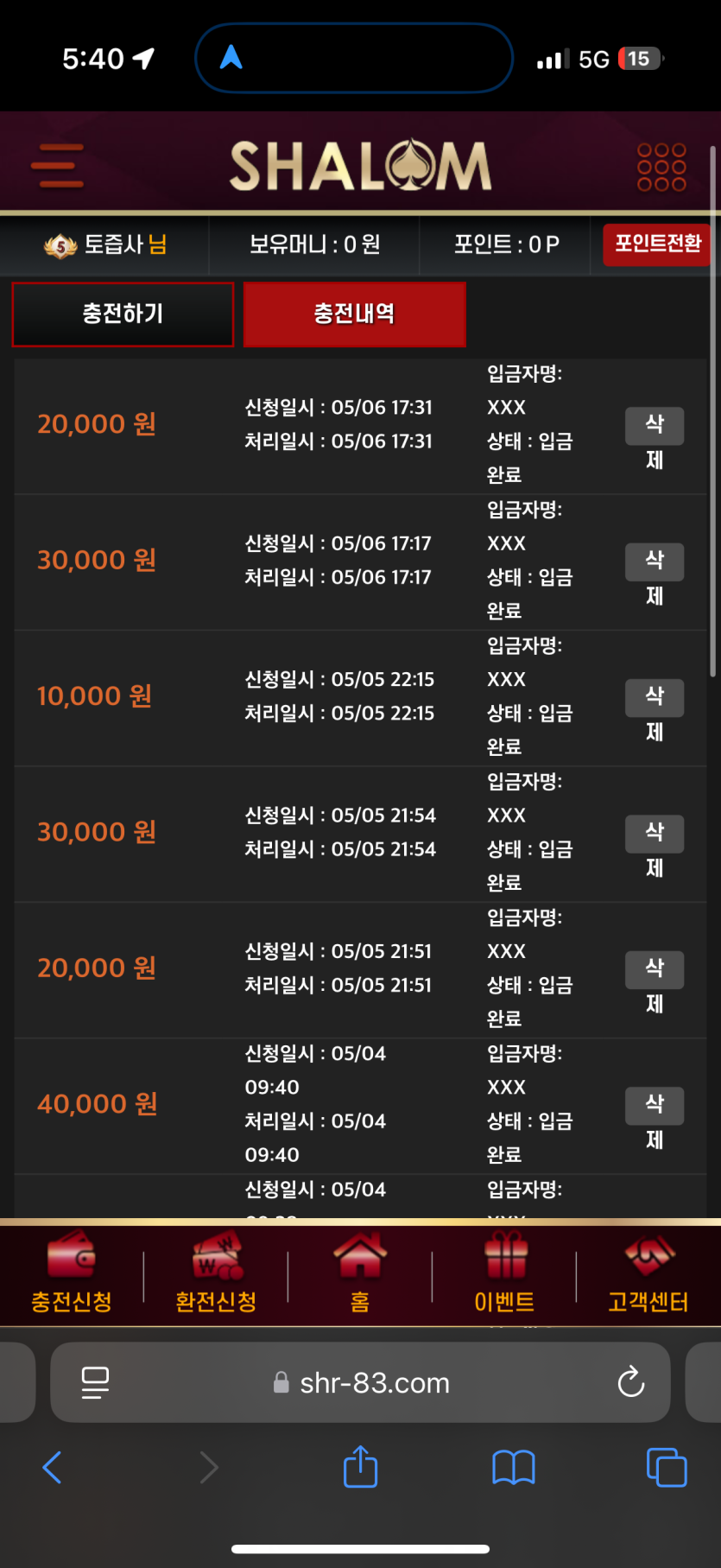
Task: Share this page from Safari toolbar
Action: (x=360, y=1466)
